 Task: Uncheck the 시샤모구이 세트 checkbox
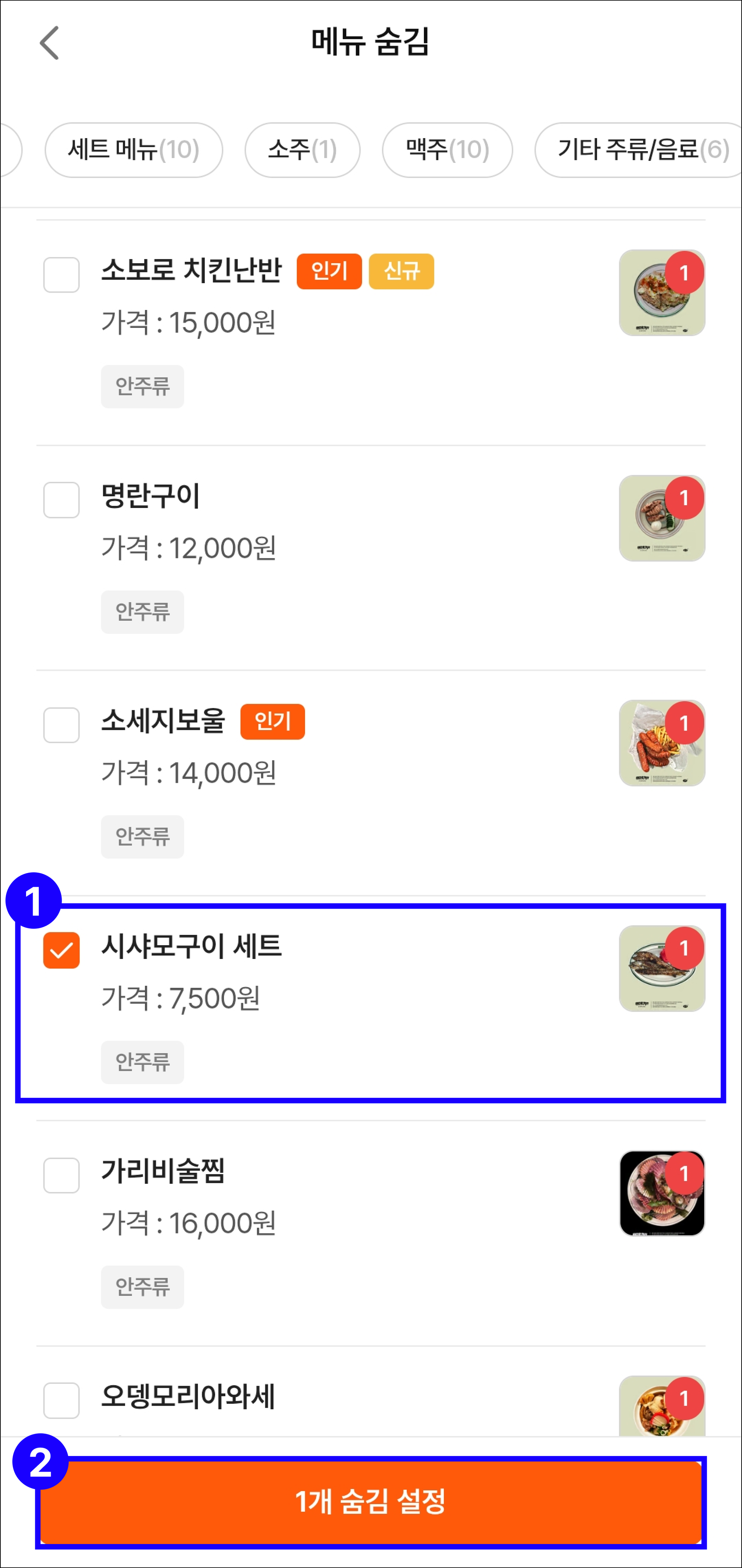[x=62, y=950]
